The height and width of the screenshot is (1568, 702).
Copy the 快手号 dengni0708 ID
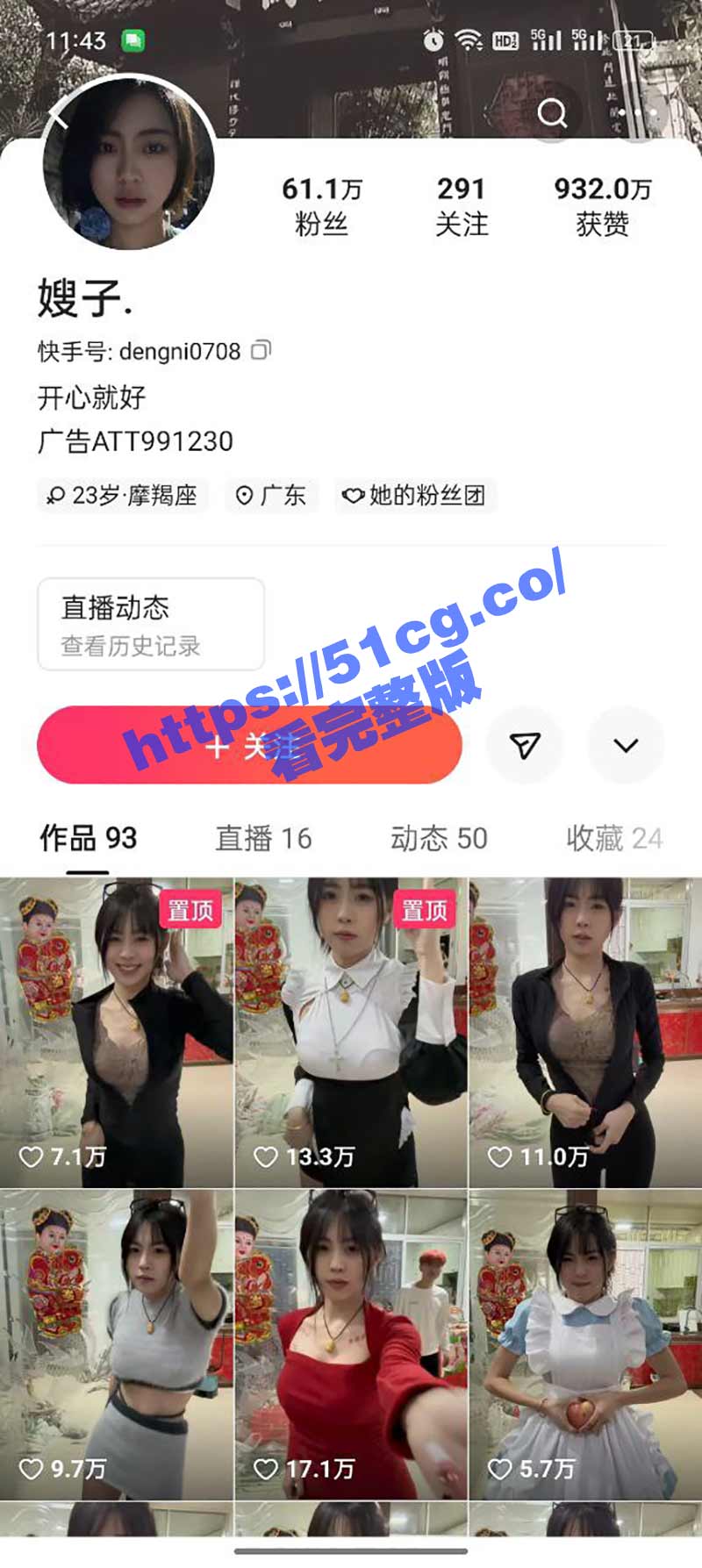coord(261,350)
